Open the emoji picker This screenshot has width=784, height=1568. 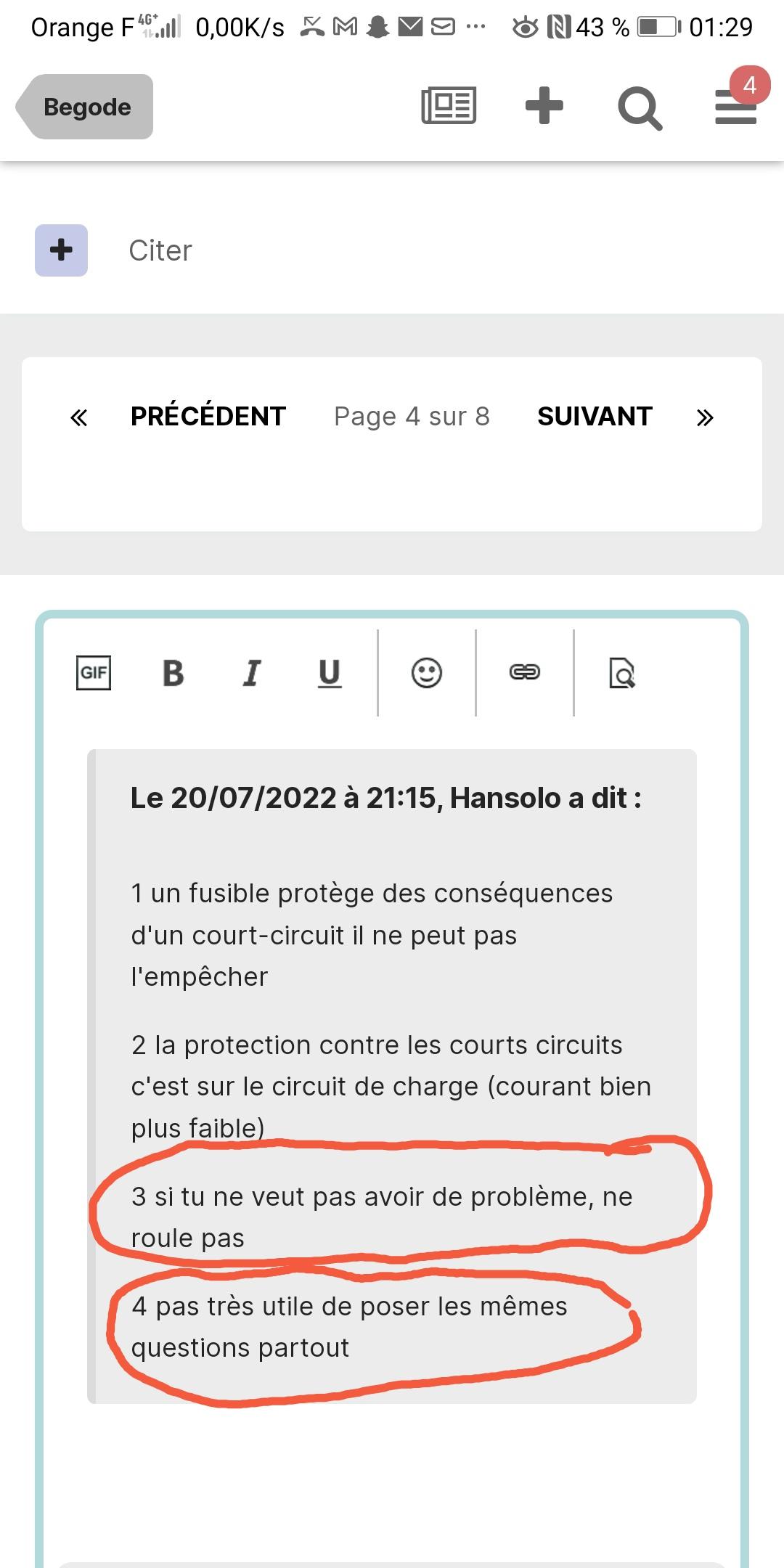(x=427, y=673)
